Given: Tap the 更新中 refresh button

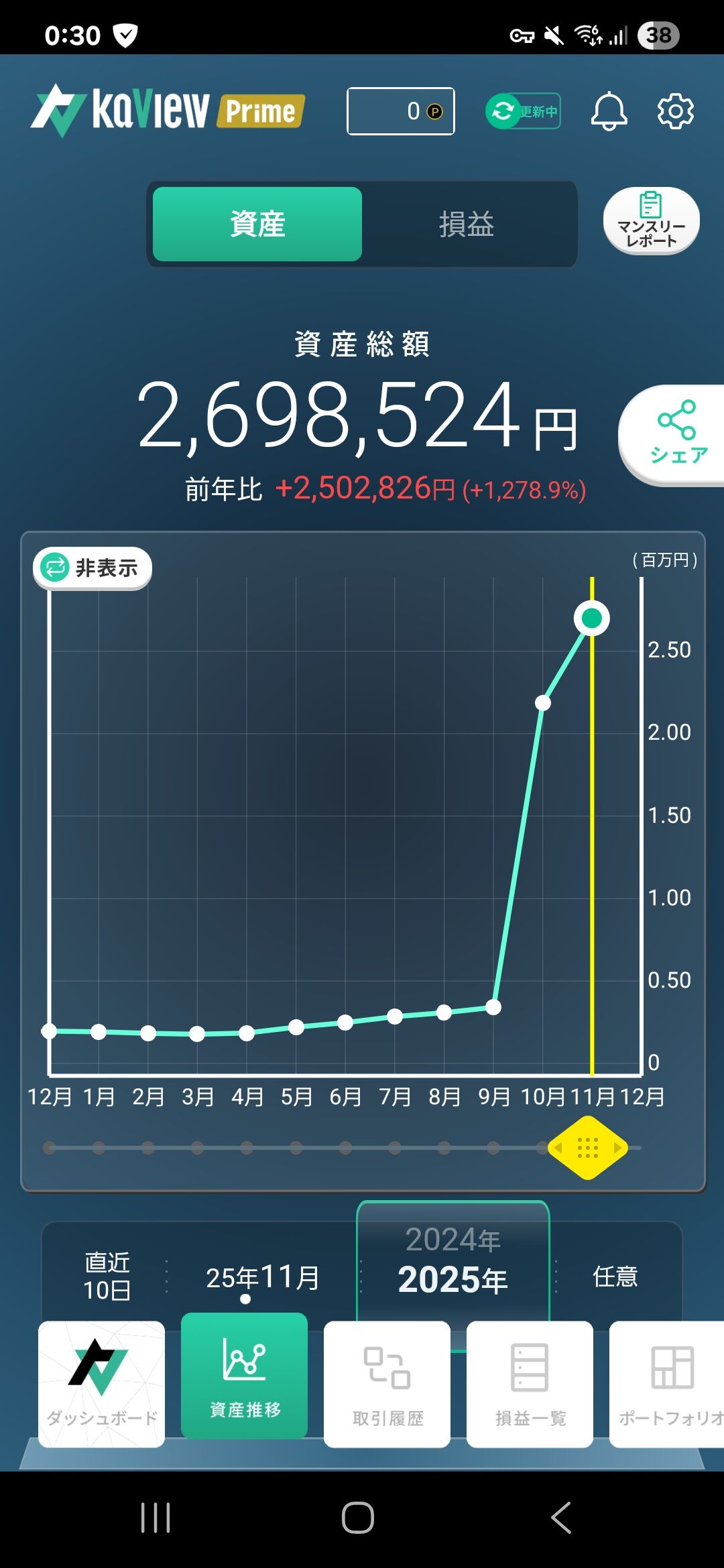Looking at the screenshot, I should 523,111.
